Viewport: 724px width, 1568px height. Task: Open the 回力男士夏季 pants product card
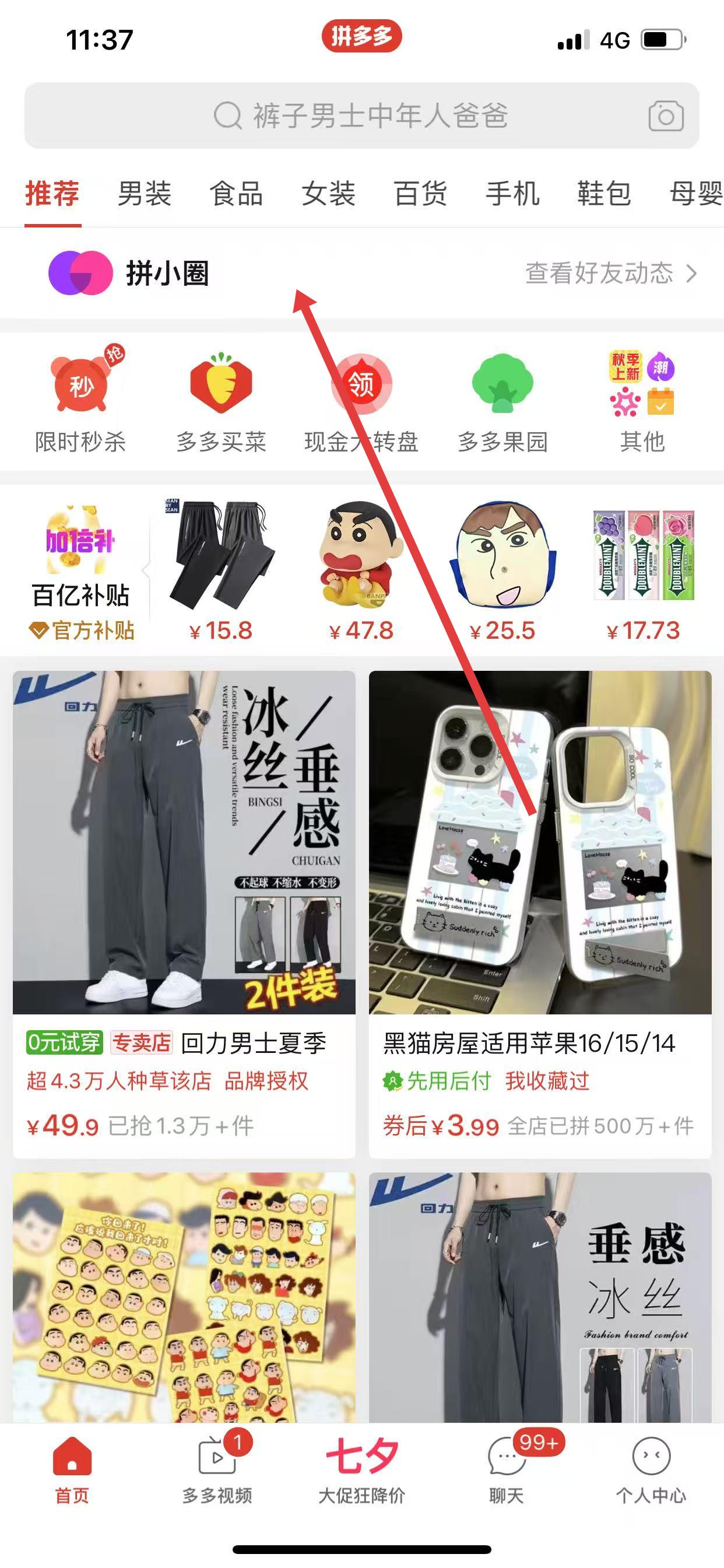pyautogui.click(x=184, y=913)
